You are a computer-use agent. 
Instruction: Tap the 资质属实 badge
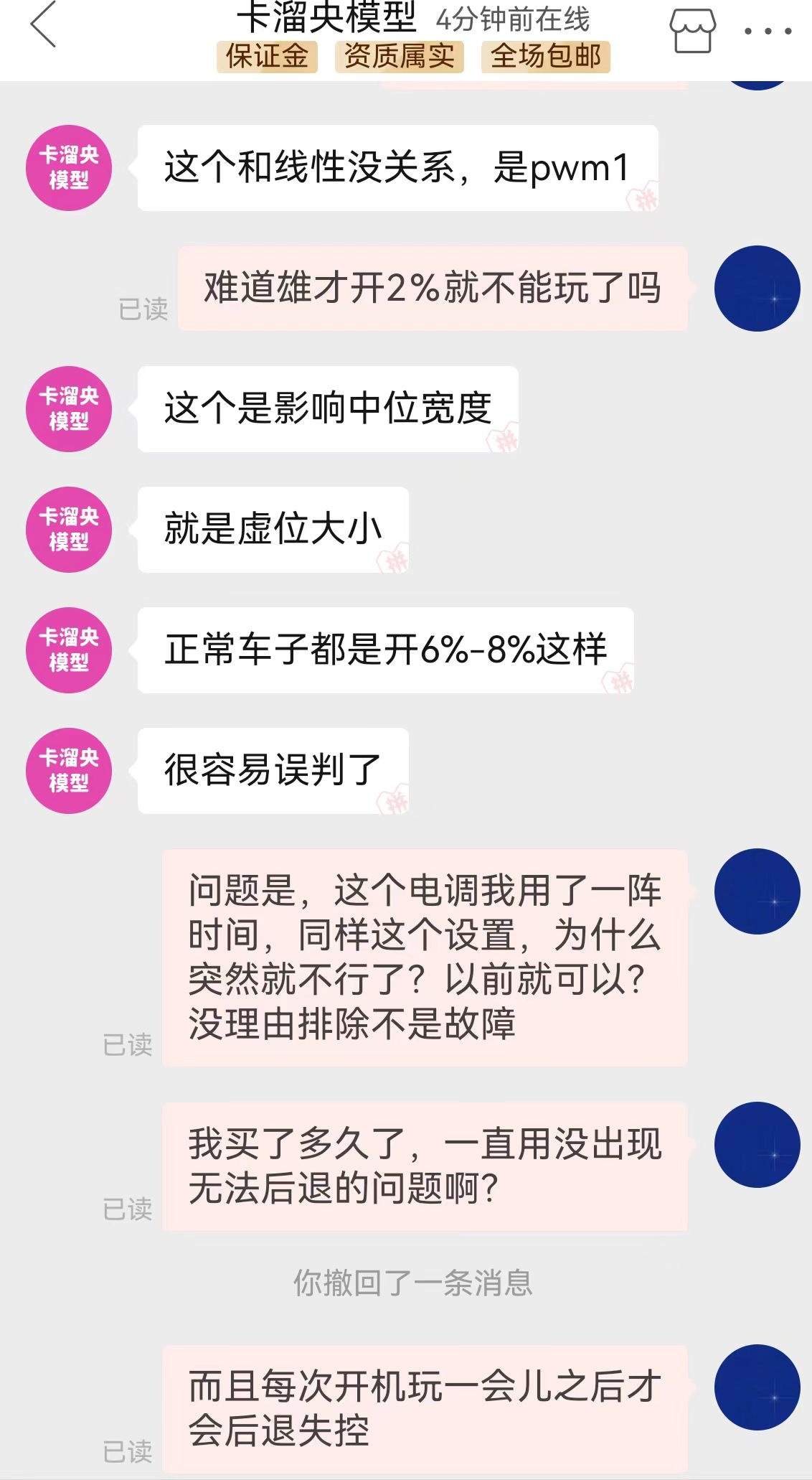[x=399, y=57]
